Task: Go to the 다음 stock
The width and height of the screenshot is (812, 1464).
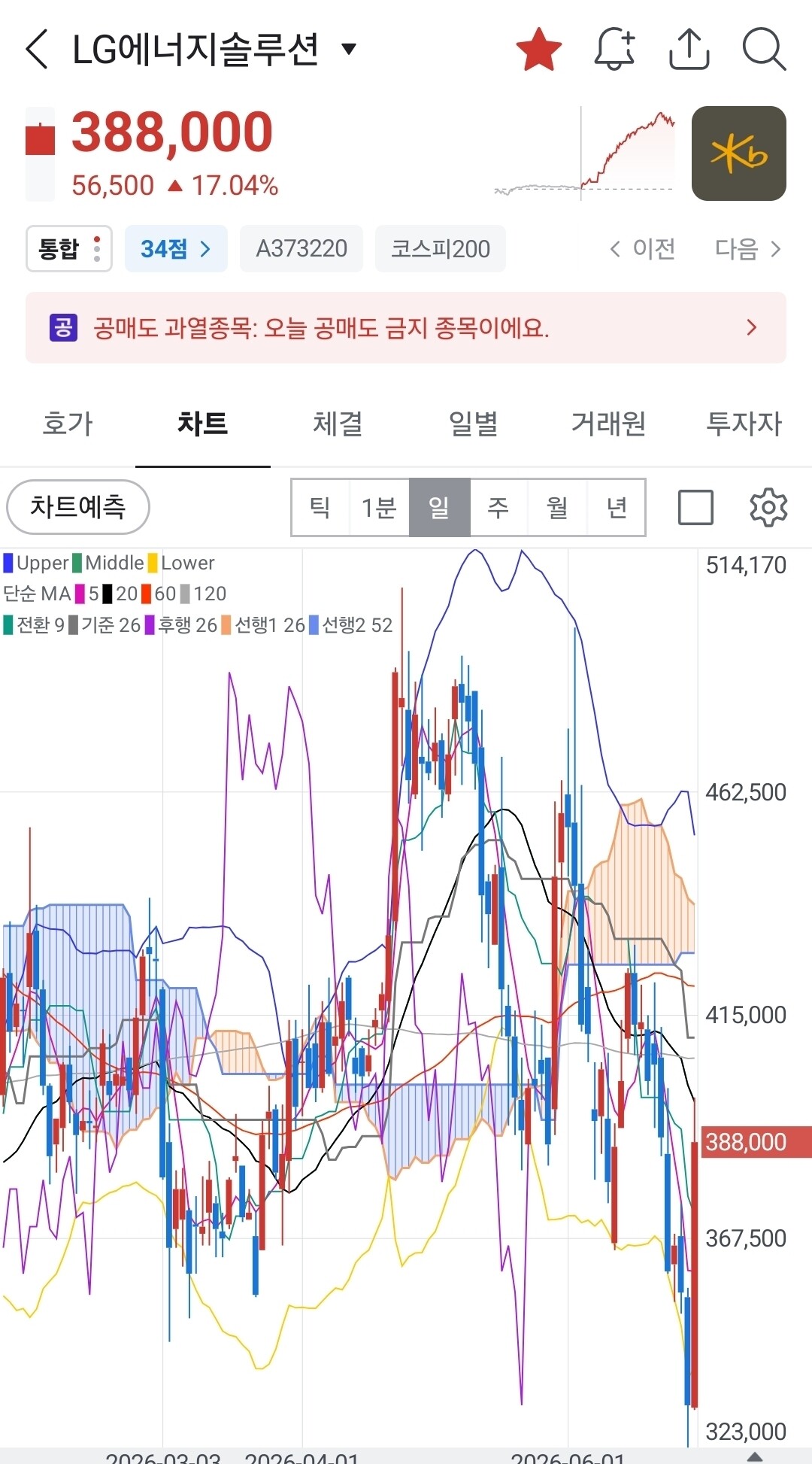Action: (748, 249)
